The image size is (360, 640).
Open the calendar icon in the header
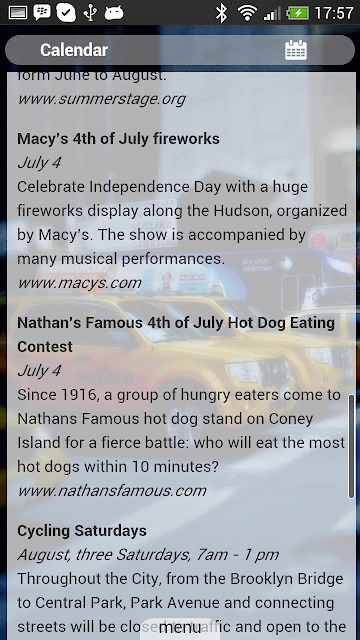point(296,50)
